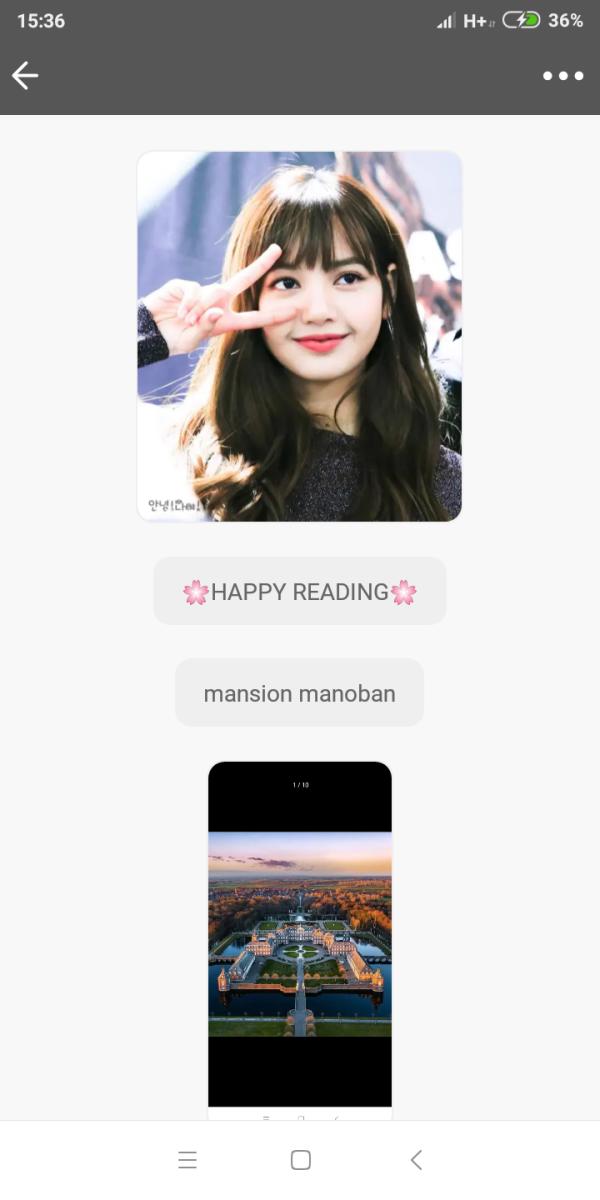600x1200 pixels.
Task: Open the mansion aerial screenshot image
Action: click(x=300, y=935)
